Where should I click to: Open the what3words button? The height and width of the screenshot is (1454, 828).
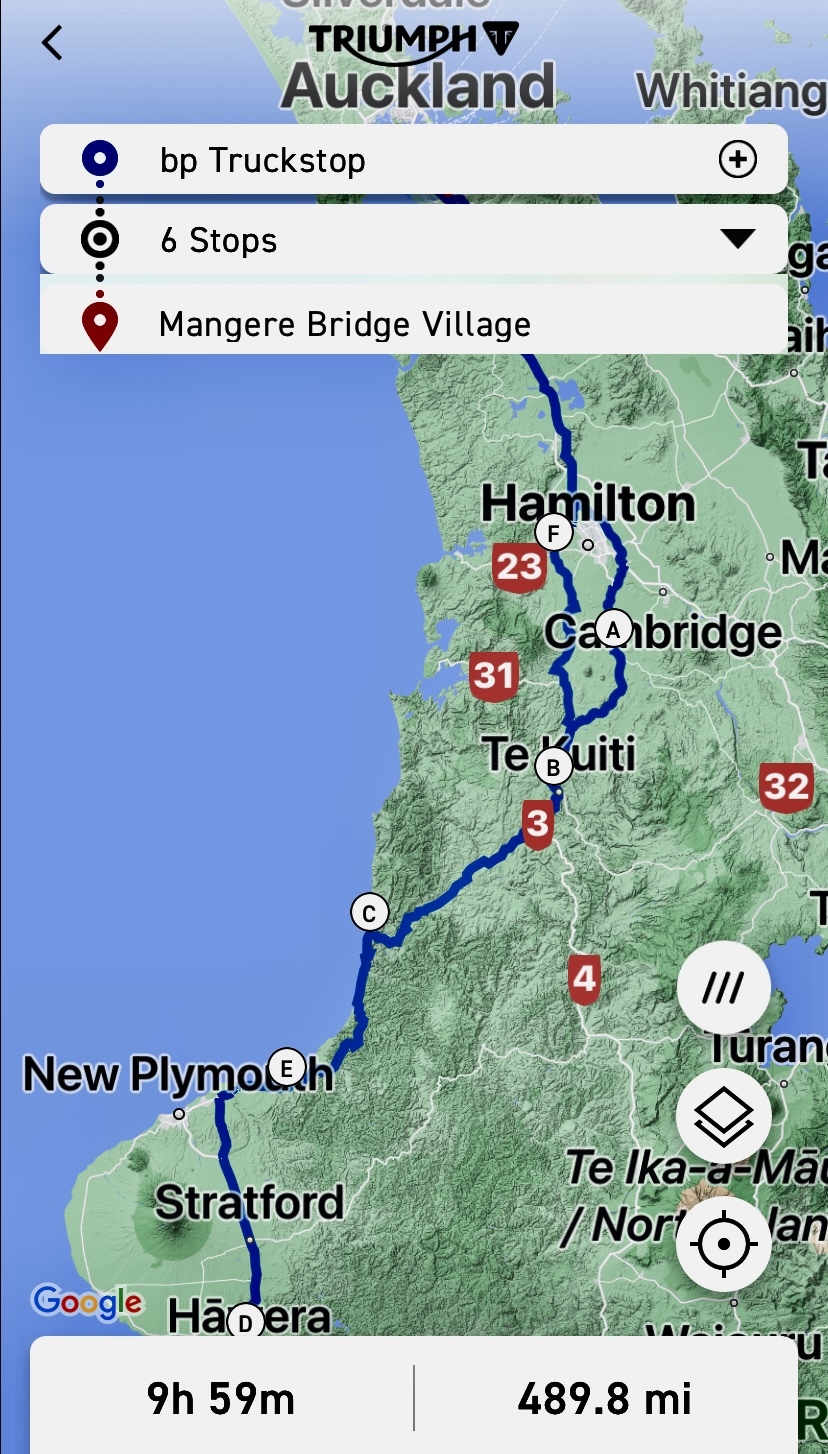coord(723,989)
